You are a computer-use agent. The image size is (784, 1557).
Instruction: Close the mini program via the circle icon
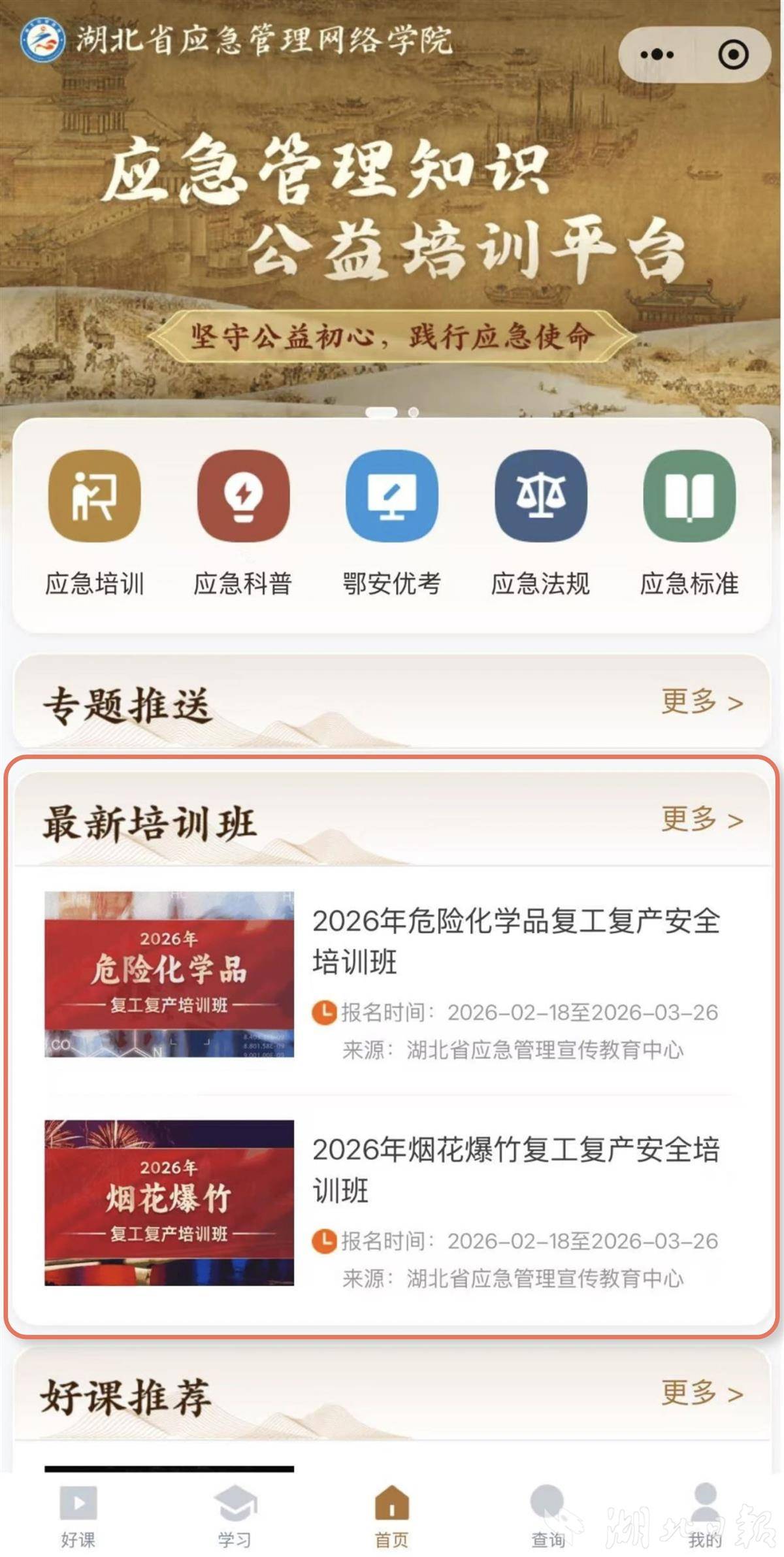click(733, 54)
